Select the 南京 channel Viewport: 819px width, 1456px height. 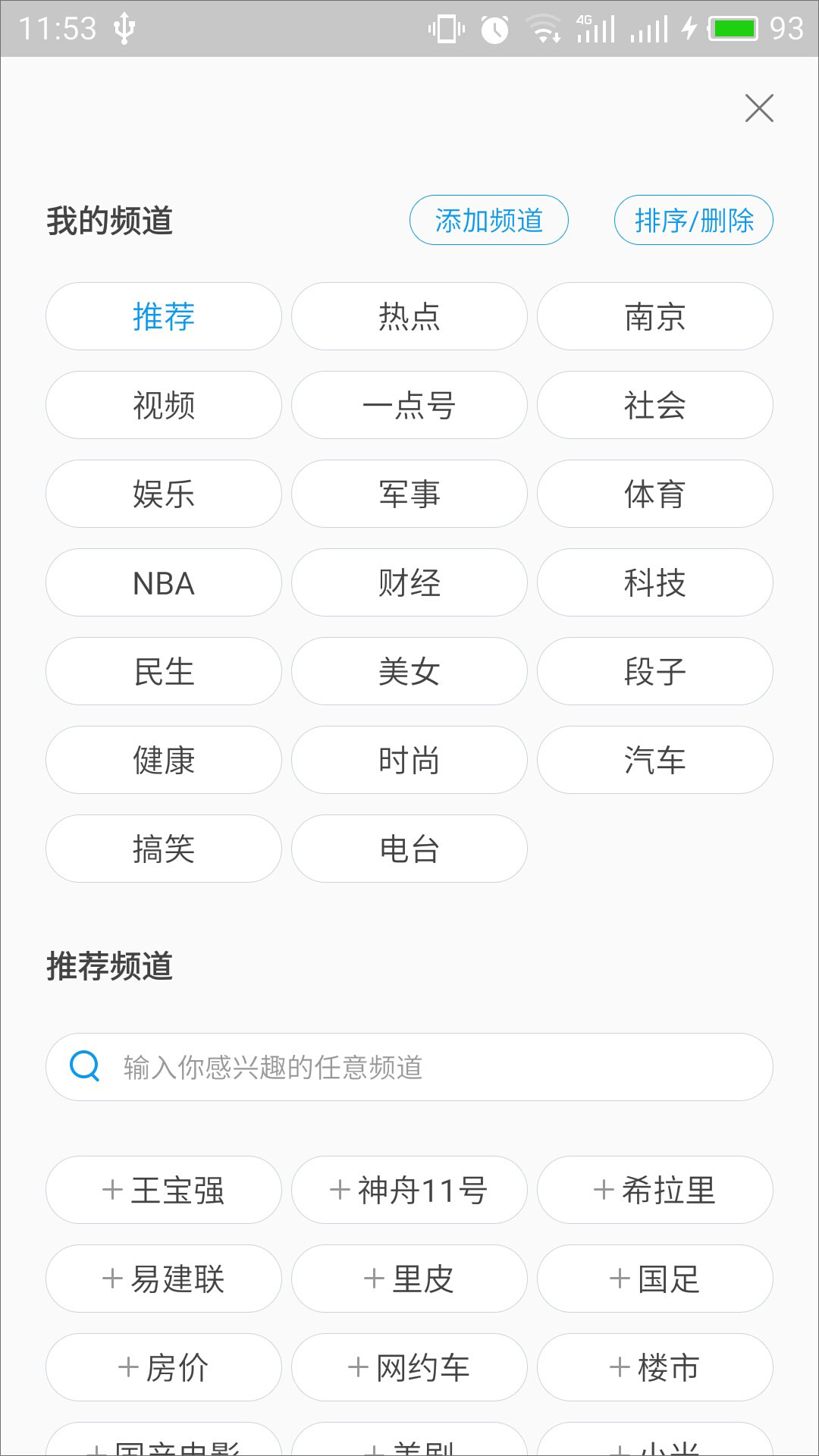(x=655, y=316)
